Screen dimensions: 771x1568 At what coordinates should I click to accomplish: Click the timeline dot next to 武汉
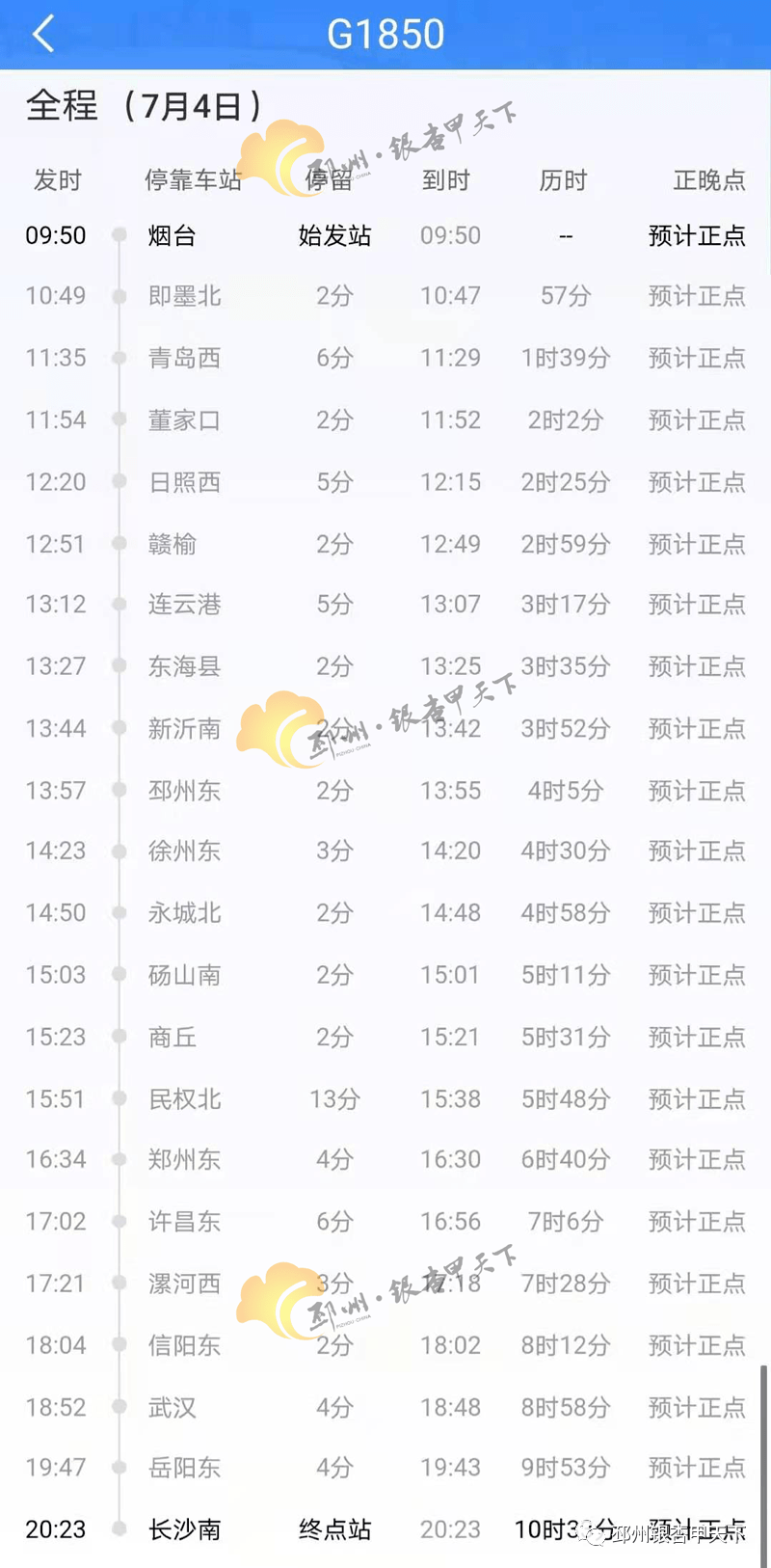[x=119, y=1407]
